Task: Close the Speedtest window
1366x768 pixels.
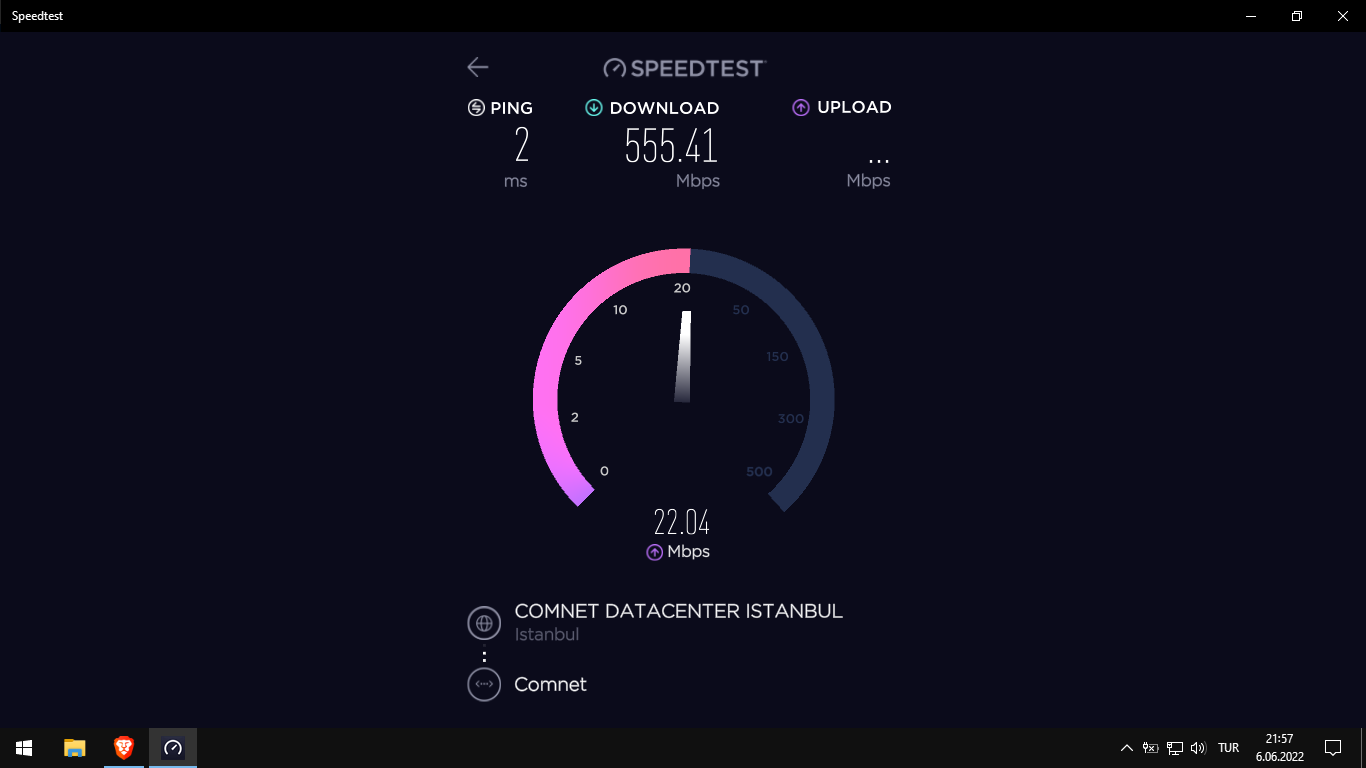Action: (1342, 16)
